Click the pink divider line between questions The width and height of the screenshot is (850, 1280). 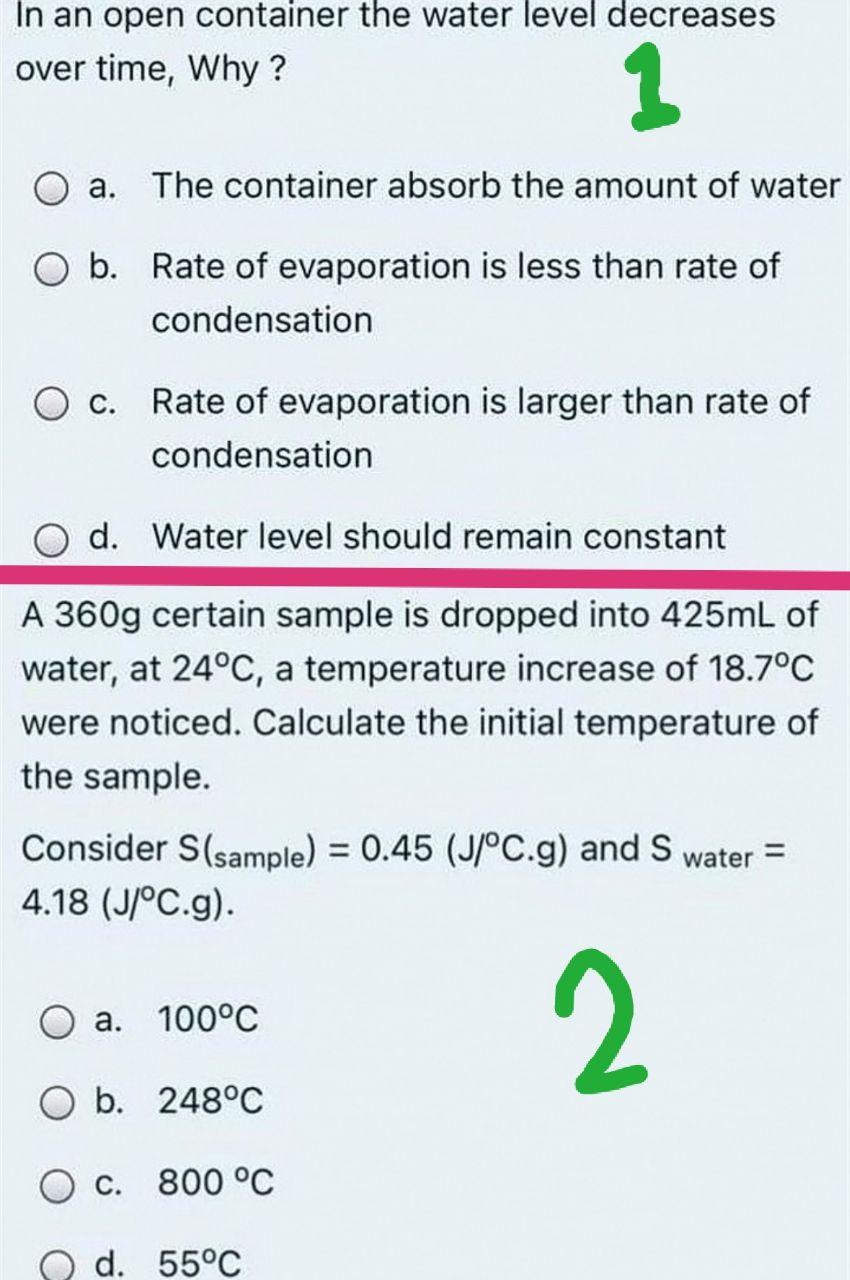(425, 577)
